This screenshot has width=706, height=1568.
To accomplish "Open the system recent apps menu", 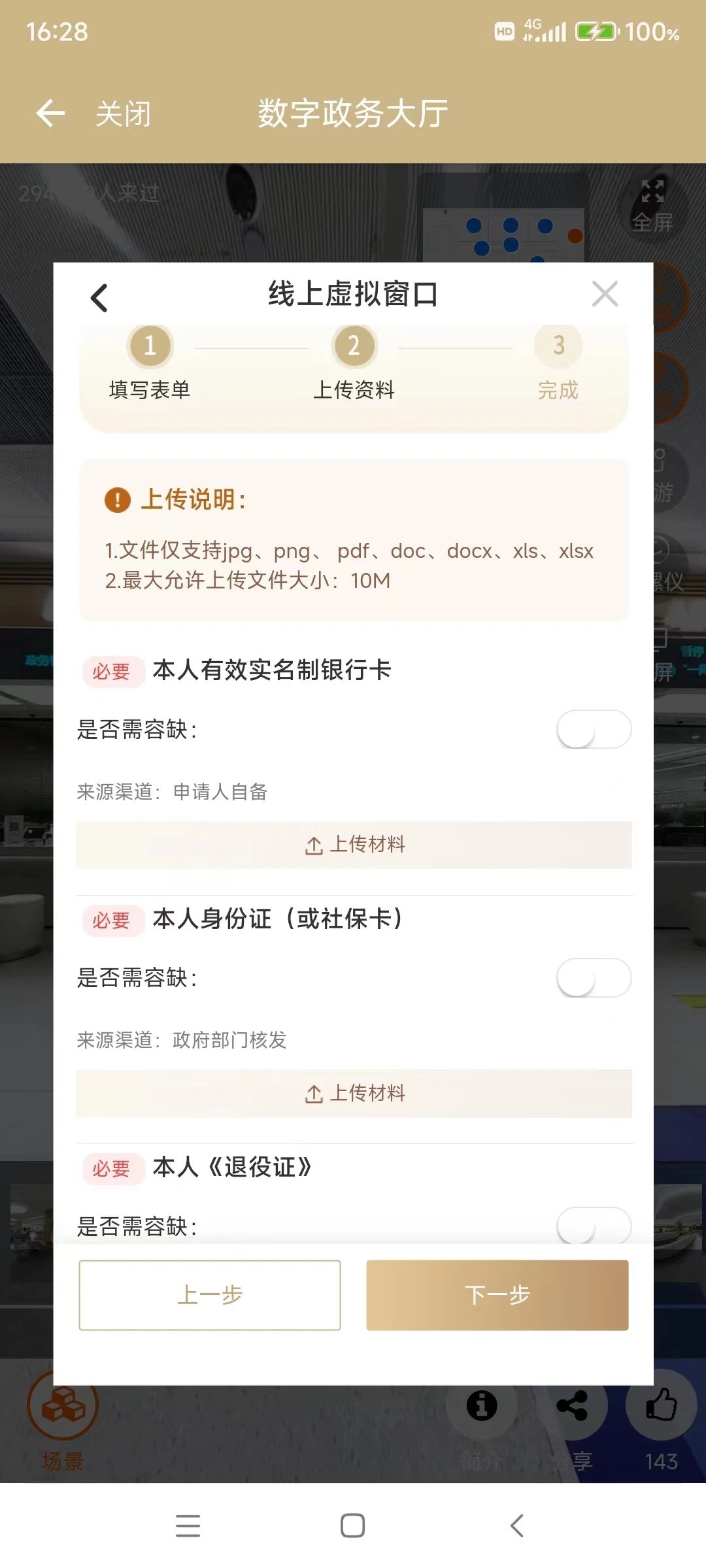I will click(188, 1526).
